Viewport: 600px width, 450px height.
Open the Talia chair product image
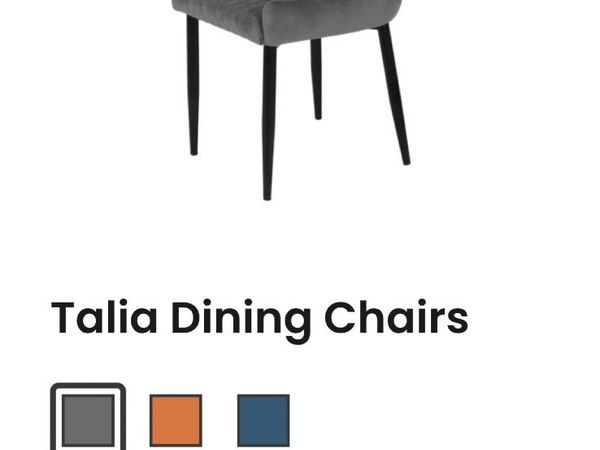click(290, 90)
